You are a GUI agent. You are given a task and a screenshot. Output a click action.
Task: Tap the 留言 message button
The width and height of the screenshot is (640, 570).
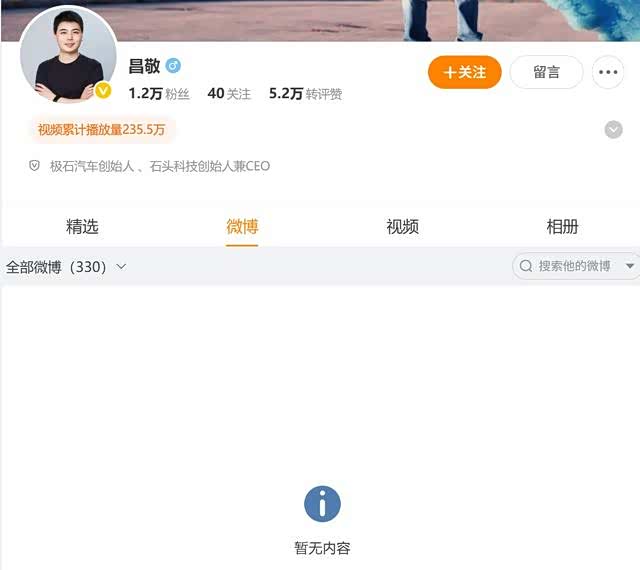546,72
